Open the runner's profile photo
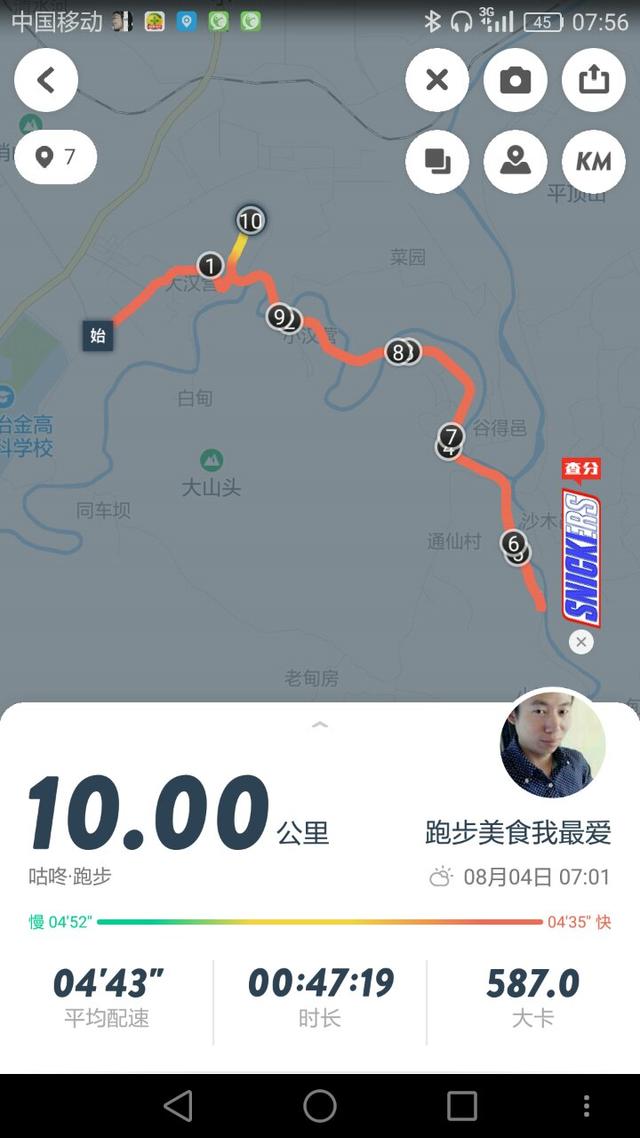 click(x=552, y=742)
